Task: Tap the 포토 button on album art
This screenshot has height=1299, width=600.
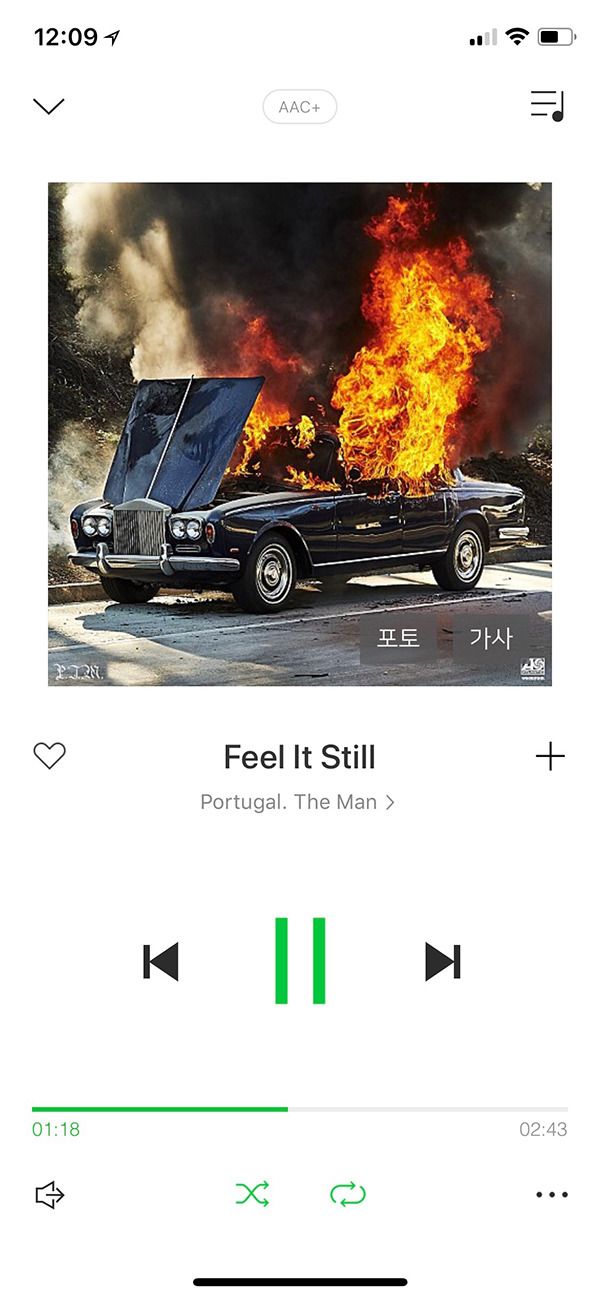Action: 398,638
